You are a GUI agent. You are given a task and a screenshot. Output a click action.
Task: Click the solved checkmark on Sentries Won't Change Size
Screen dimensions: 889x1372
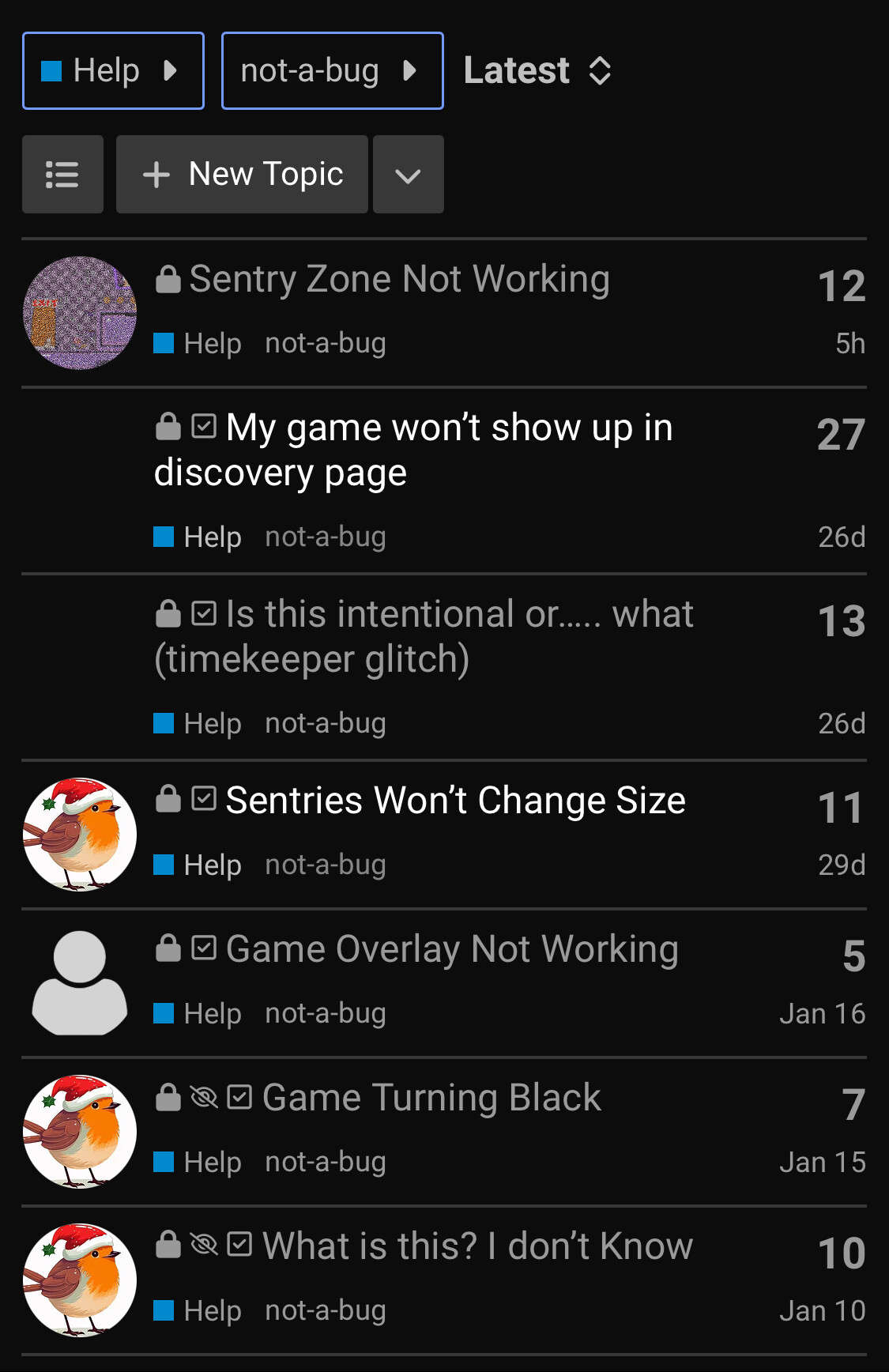tap(204, 800)
